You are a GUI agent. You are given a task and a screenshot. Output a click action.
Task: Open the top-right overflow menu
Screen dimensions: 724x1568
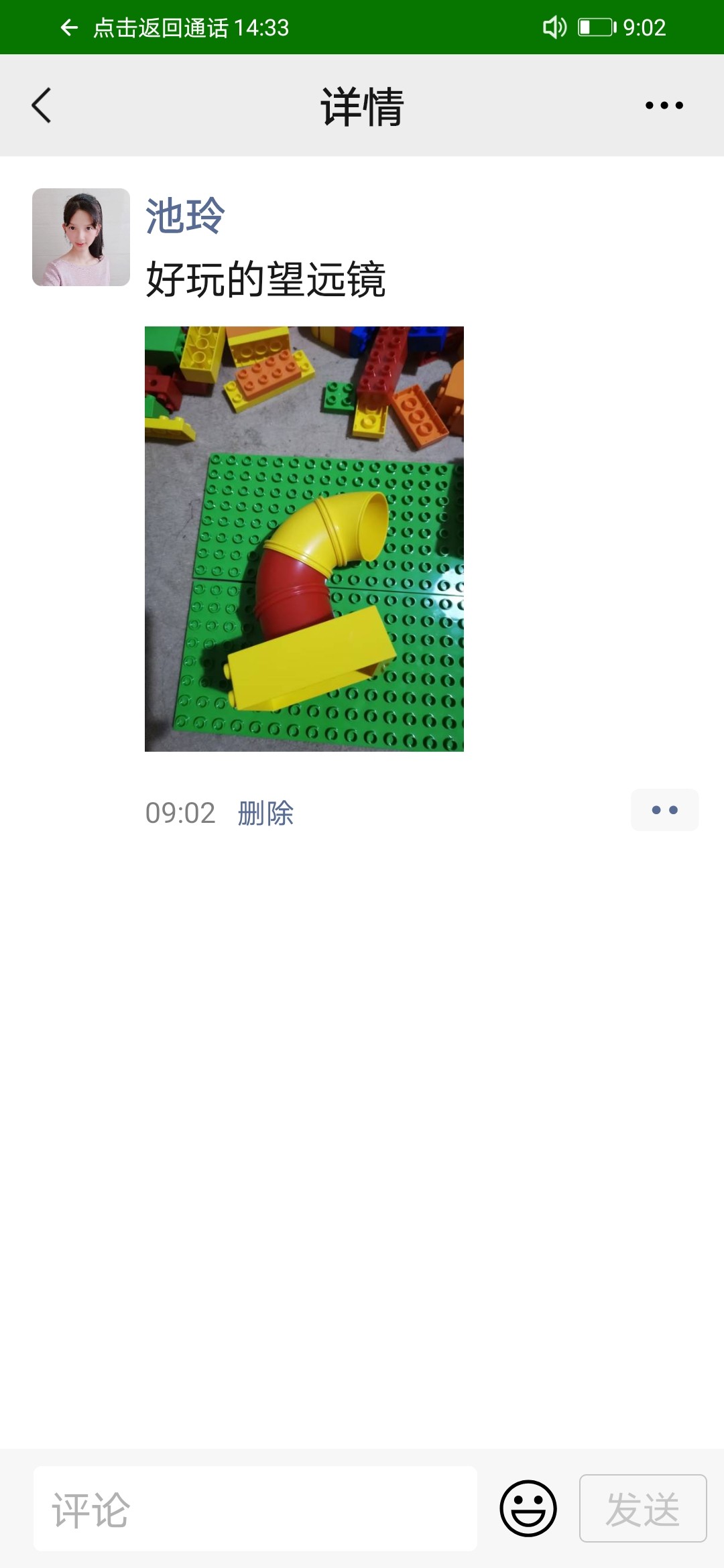pyautogui.click(x=664, y=105)
